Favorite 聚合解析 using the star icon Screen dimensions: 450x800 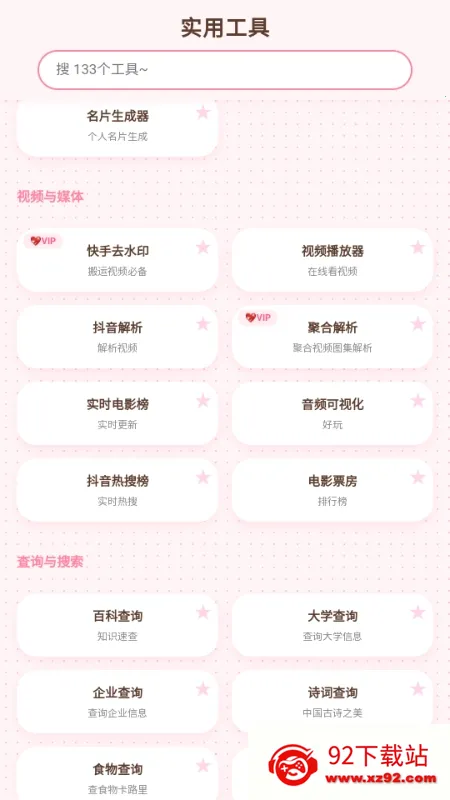(x=418, y=323)
